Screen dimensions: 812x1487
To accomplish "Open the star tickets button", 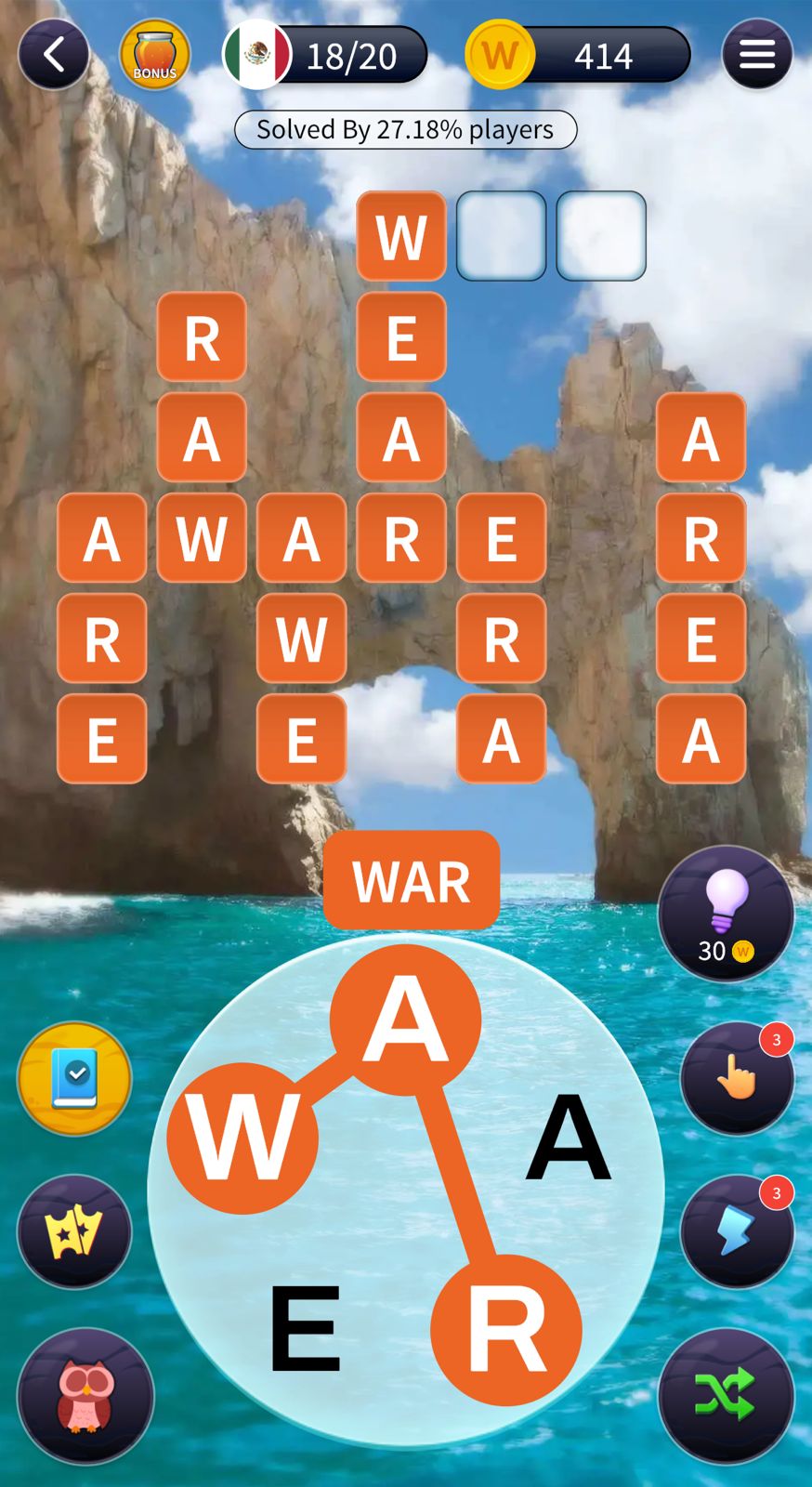I will (x=74, y=1231).
